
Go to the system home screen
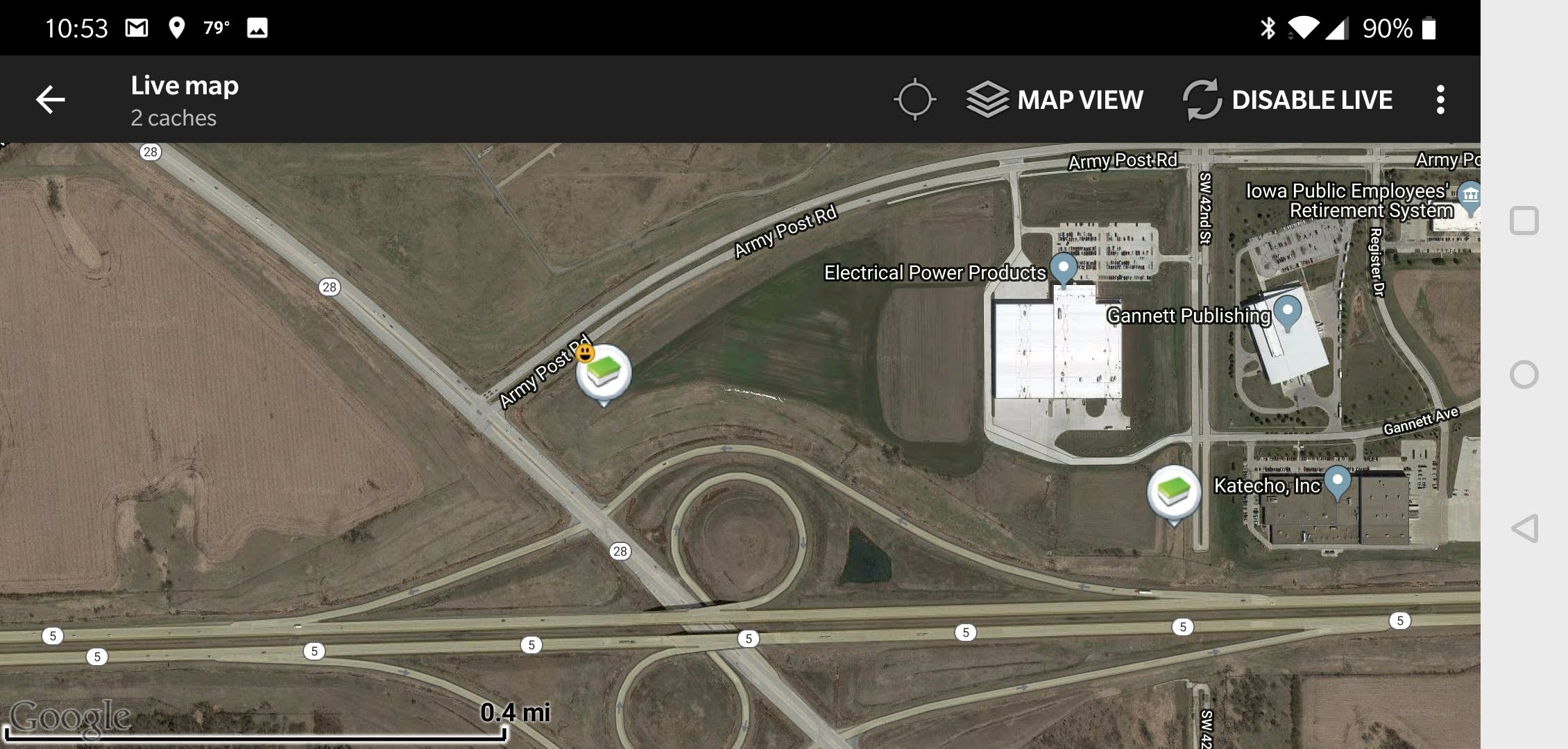pos(1524,374)
